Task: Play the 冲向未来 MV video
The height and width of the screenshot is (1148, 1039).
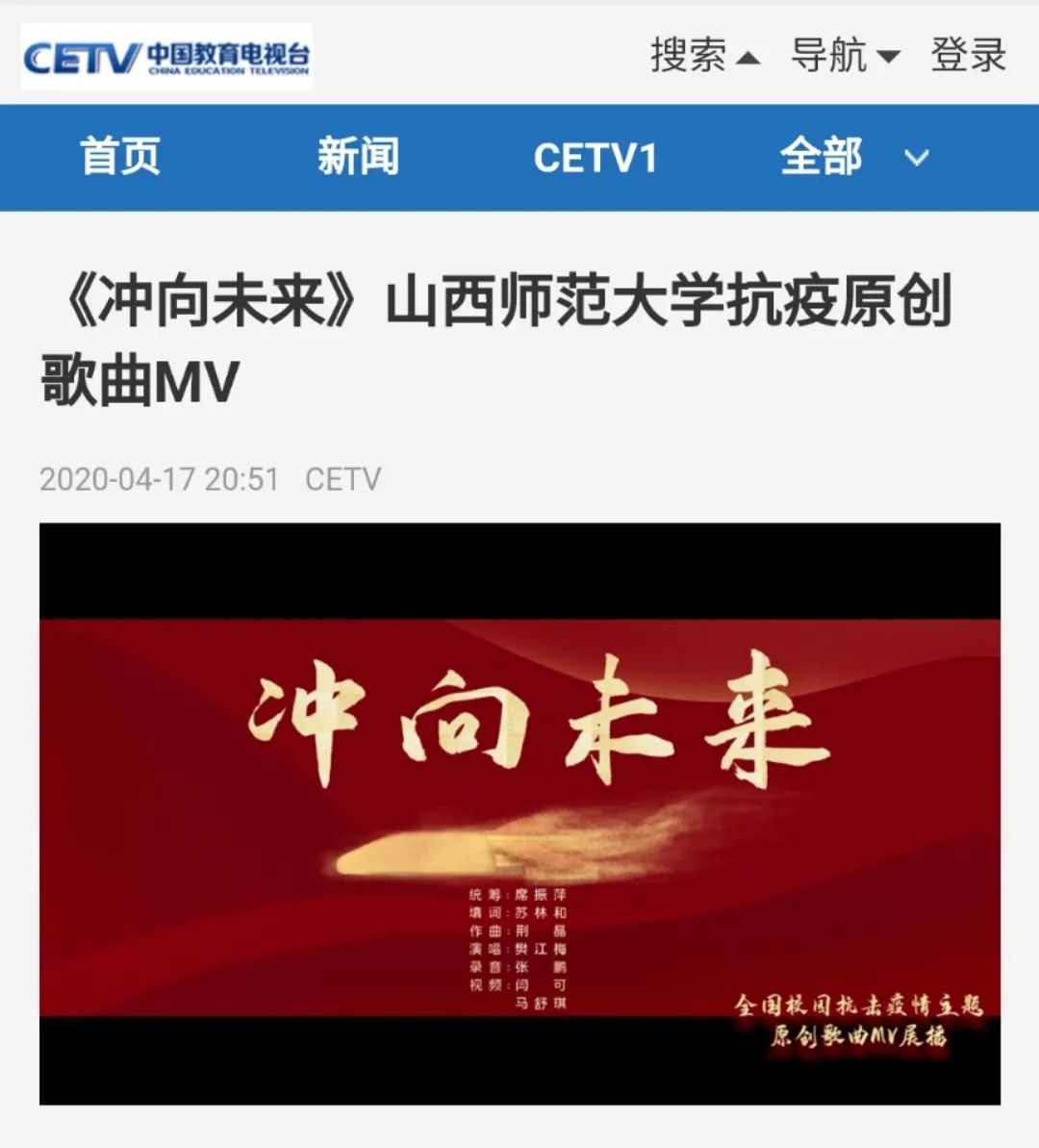Action: tap(519, 813)
